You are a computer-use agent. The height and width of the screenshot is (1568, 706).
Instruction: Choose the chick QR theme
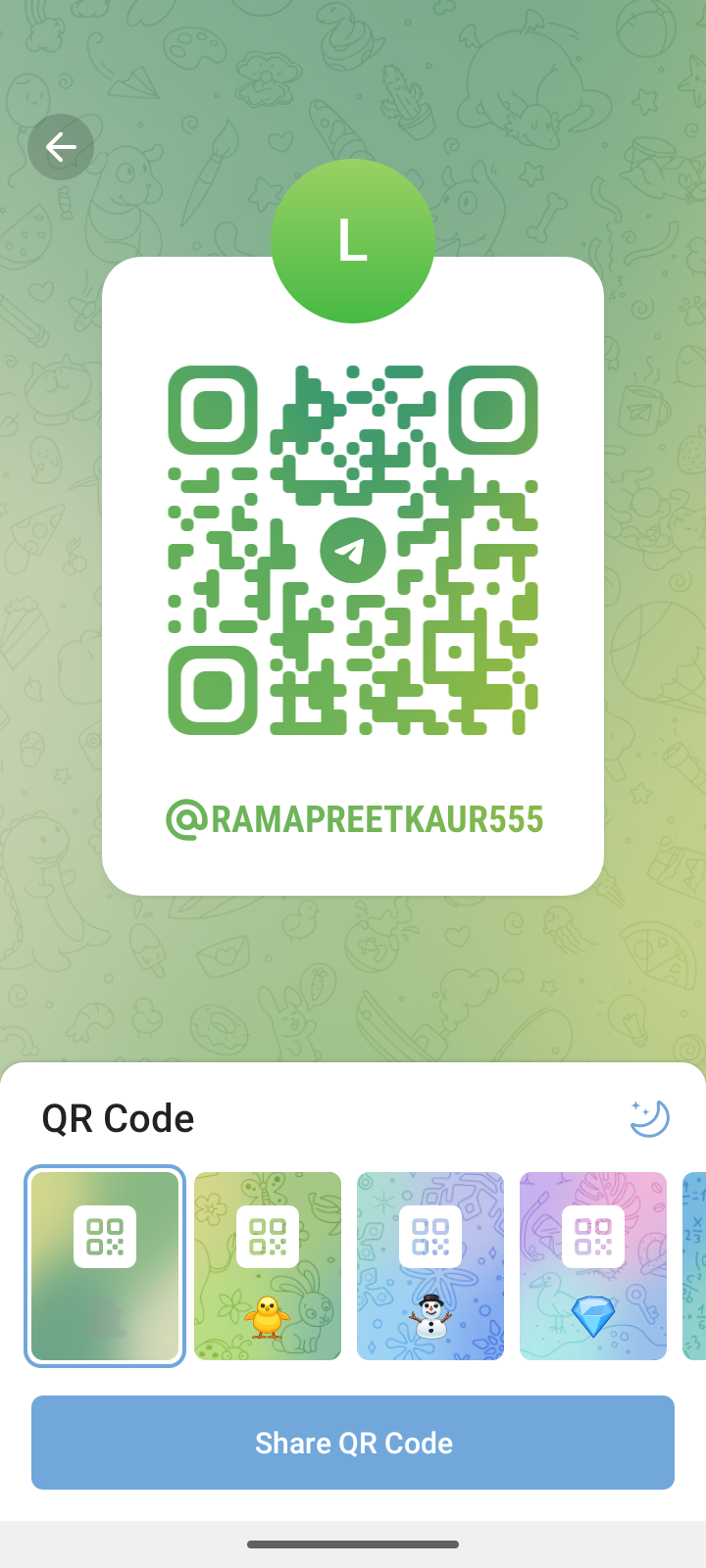coord(268,1265)
